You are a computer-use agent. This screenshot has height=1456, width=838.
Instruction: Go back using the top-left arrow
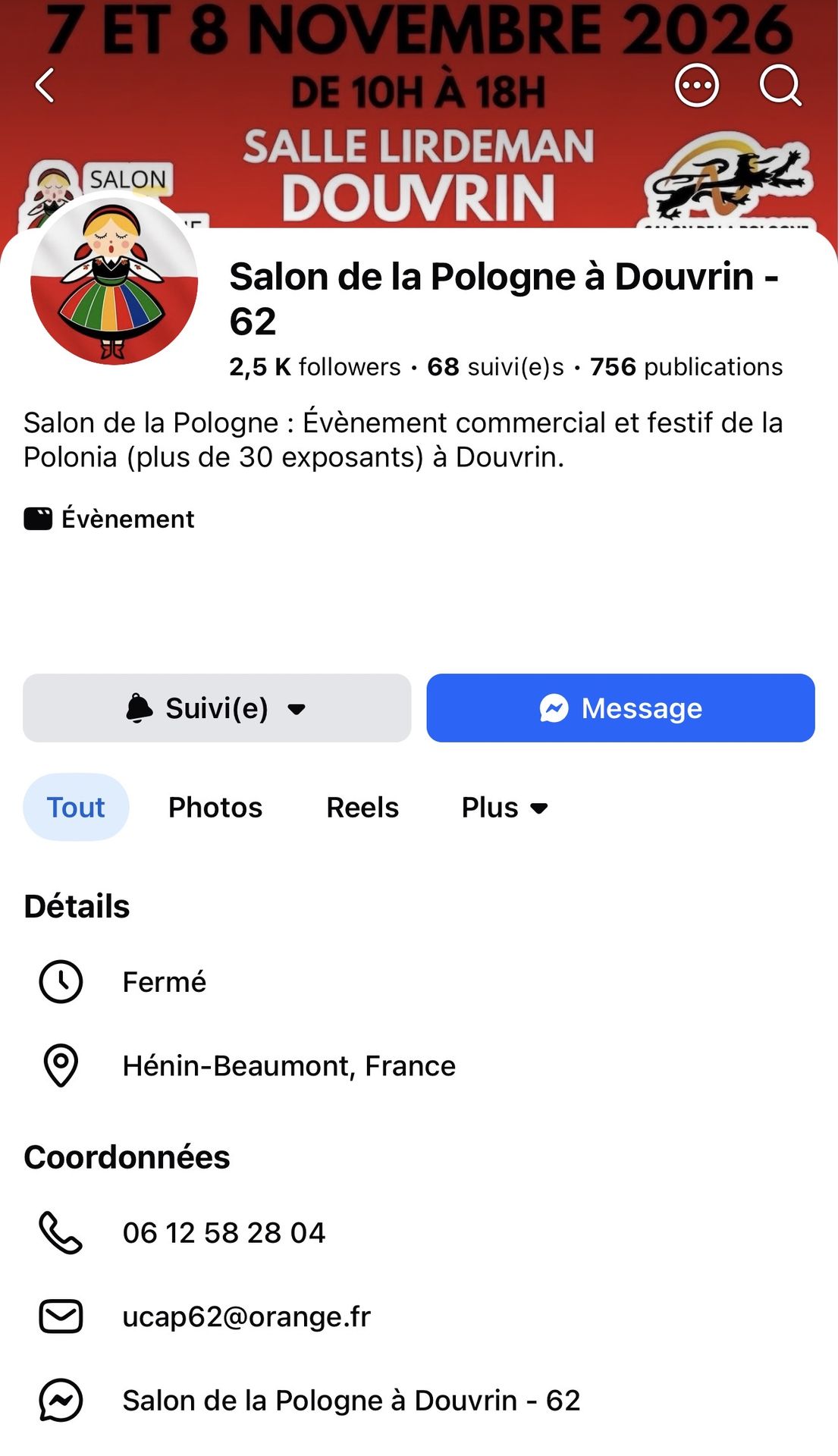click(46, 85)
